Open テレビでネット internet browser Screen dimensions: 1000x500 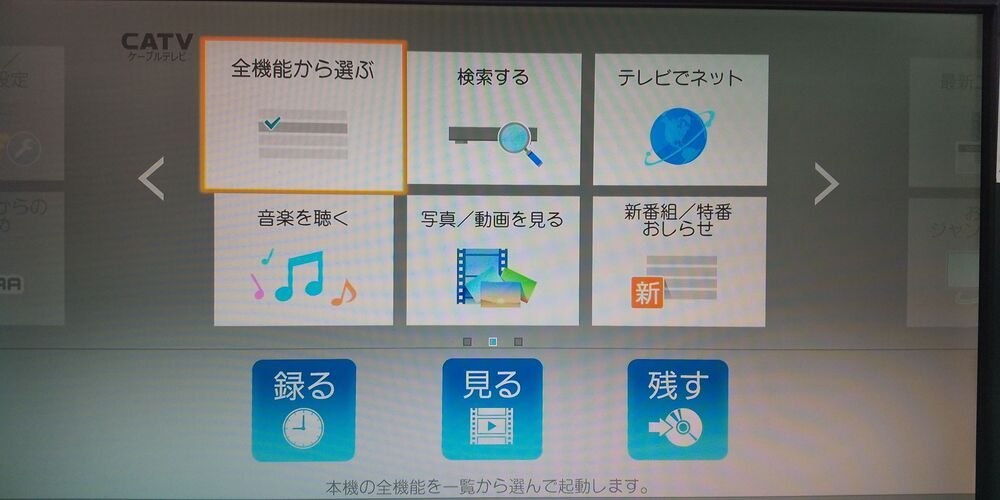[x=680, y=119]
